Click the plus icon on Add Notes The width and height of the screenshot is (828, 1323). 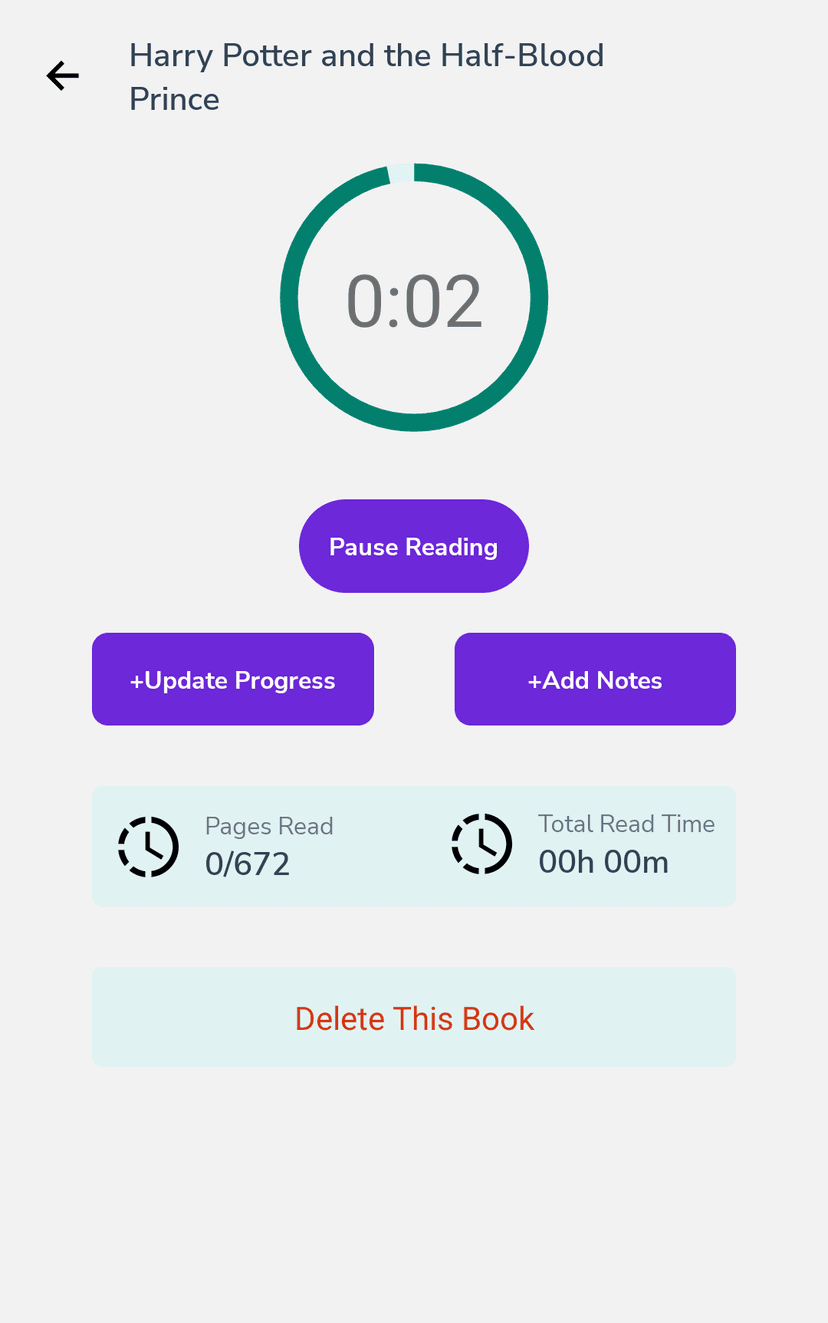(x=535, y=680)
